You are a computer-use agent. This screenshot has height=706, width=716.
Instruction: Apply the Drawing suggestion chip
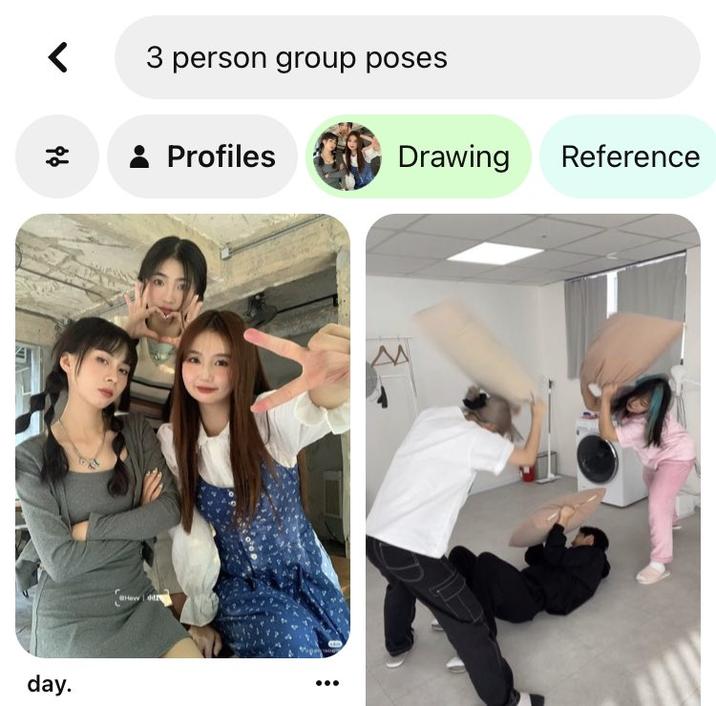click(x=418, y=157)
